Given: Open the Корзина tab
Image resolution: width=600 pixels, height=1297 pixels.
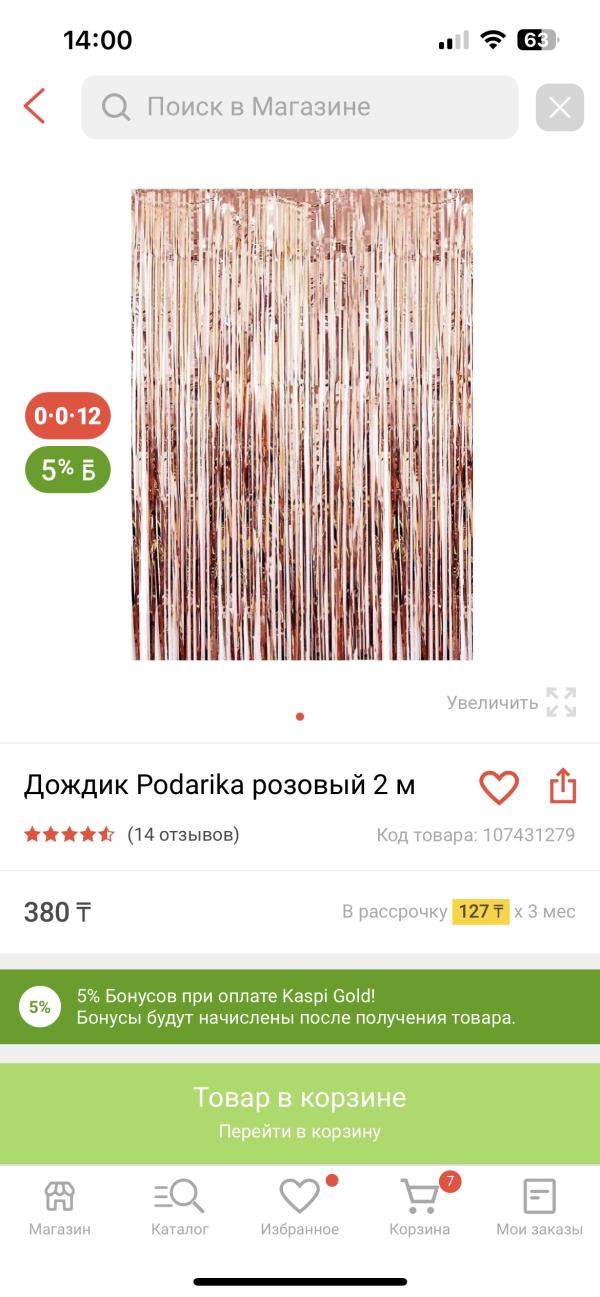Looking at the screenshot, I should (x=420, y=1206).
